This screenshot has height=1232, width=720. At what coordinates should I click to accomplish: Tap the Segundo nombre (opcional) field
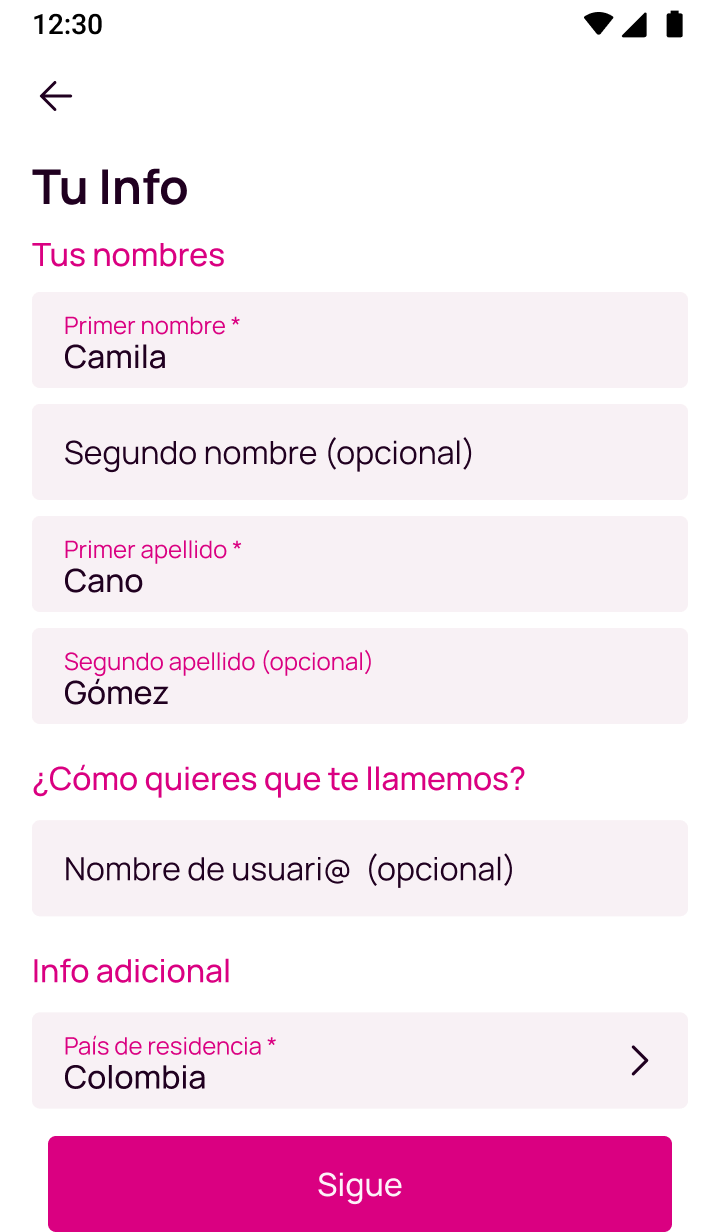pos(360,452)
